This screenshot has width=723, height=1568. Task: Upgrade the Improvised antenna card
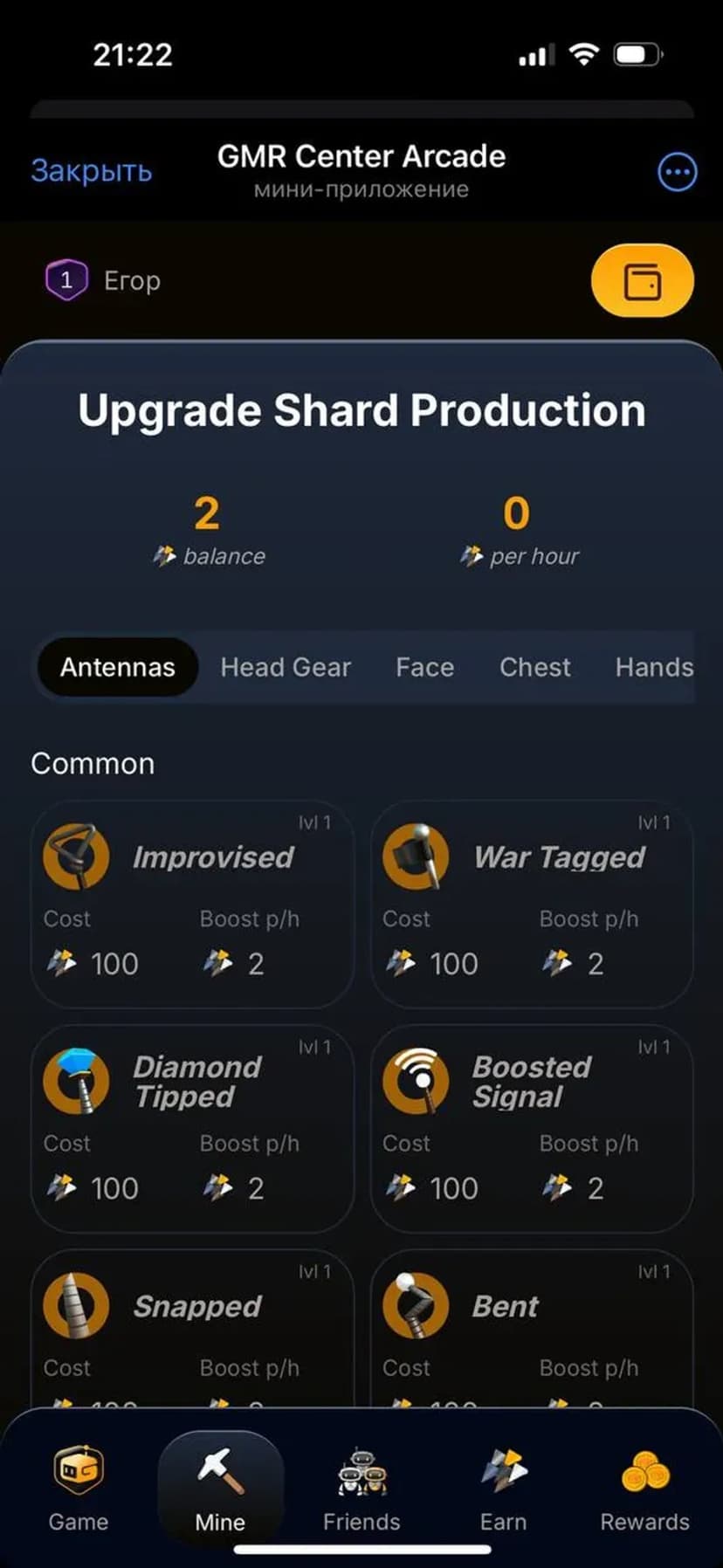click(x=192, y=904)
